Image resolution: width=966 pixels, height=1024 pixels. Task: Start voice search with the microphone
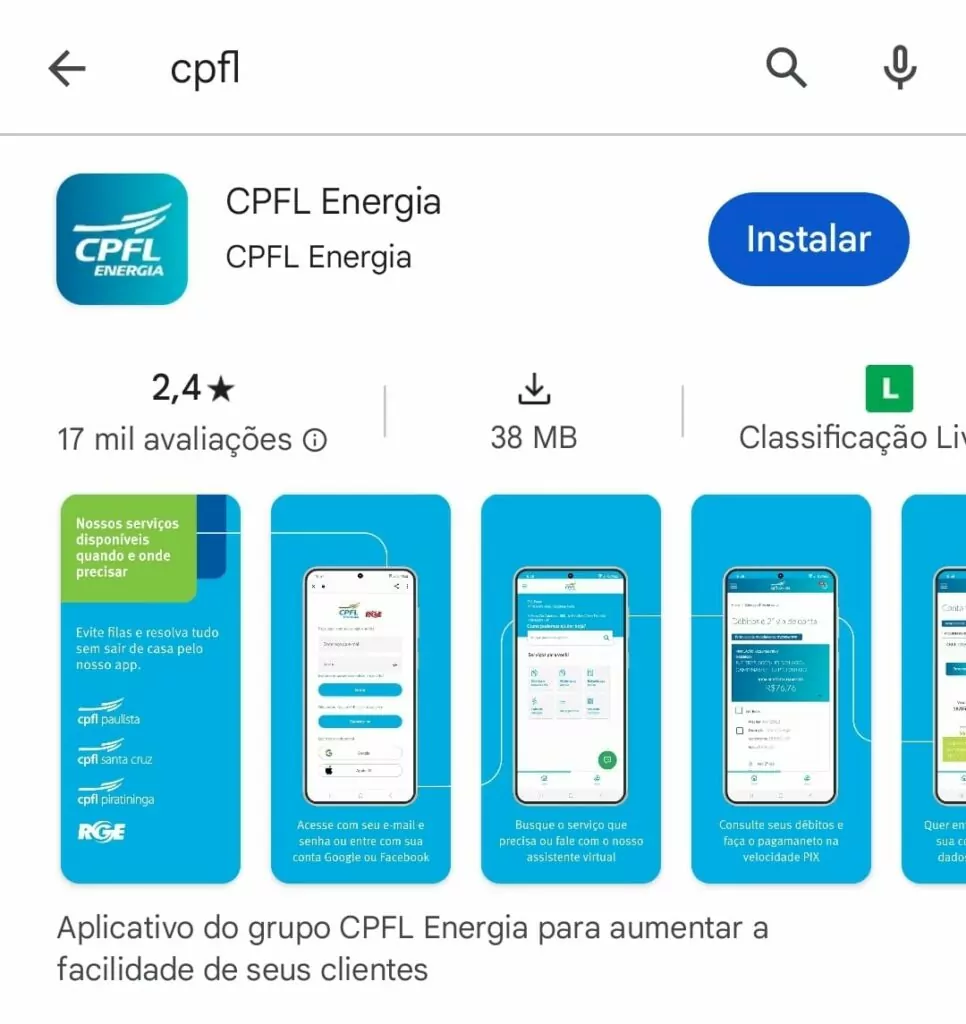900,69
